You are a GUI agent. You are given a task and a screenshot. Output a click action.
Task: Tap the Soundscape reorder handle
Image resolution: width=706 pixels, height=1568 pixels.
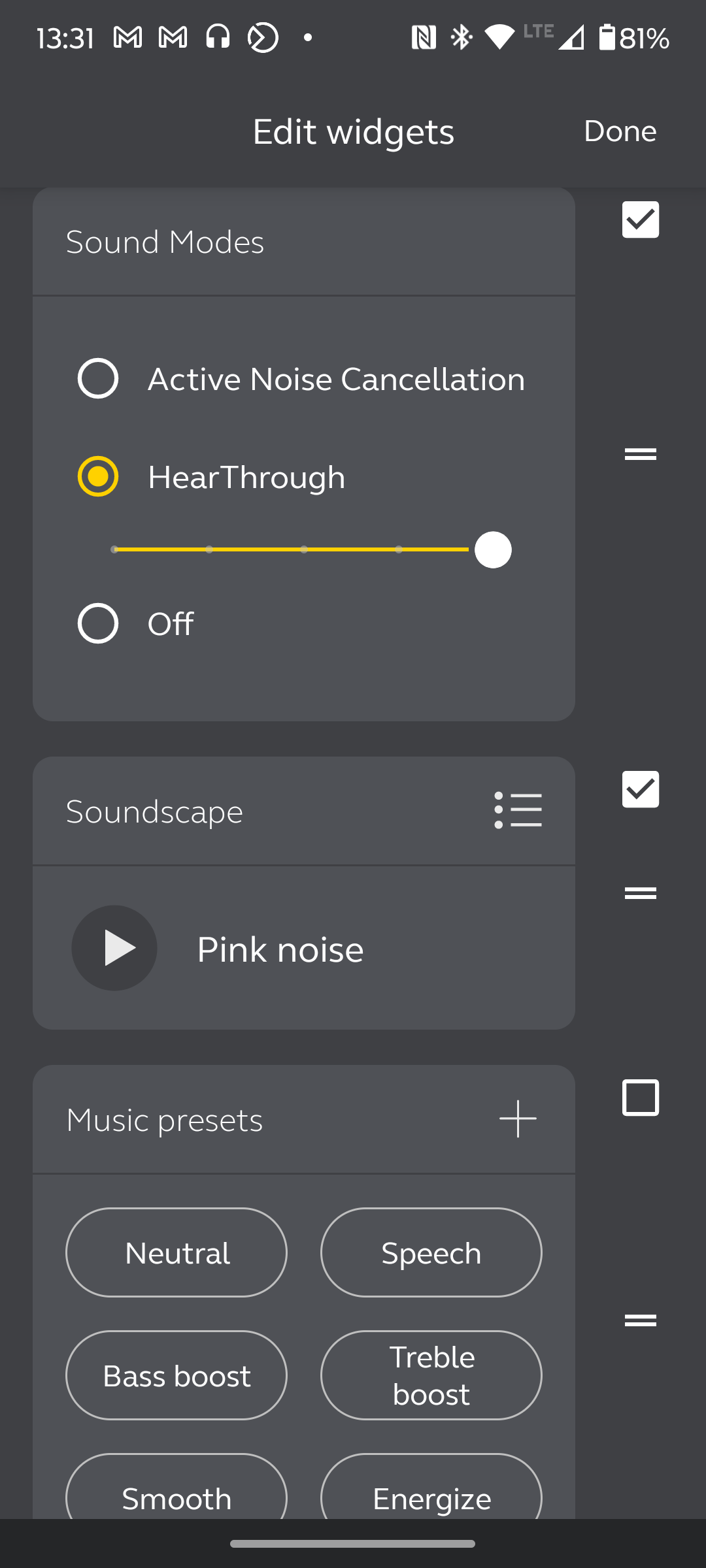(x=640, y=892)
